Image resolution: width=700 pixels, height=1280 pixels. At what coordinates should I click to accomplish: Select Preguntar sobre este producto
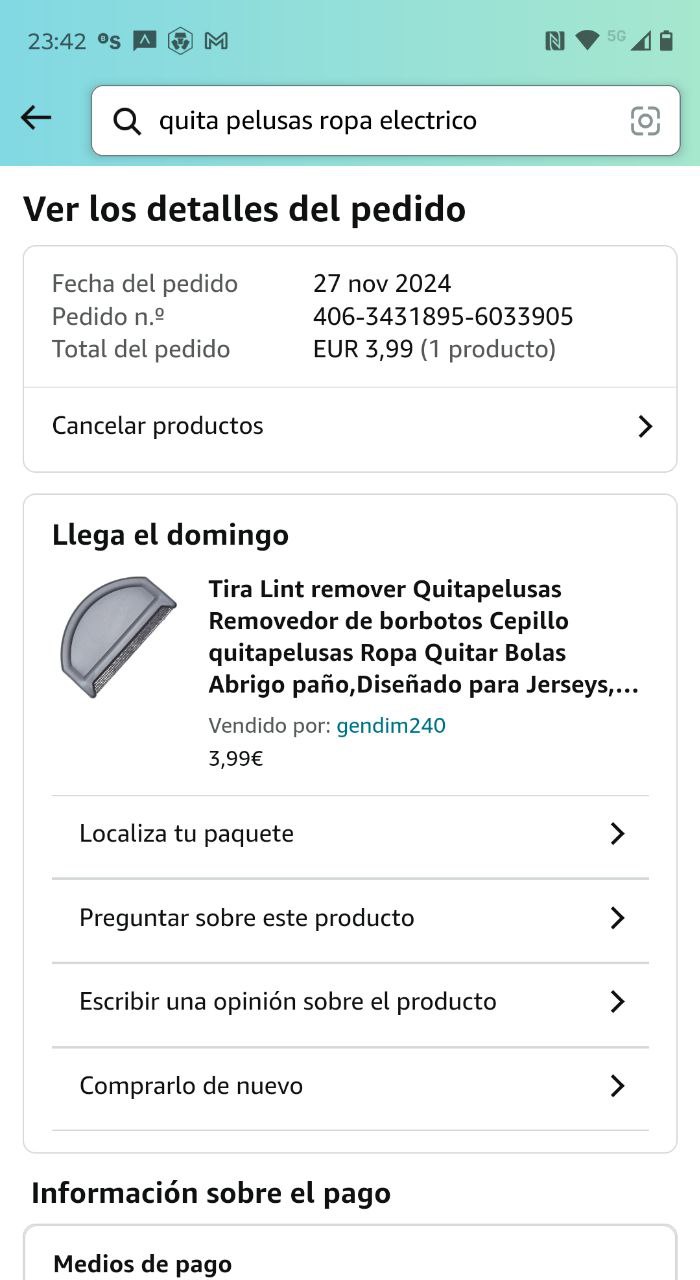coord(350,918)
